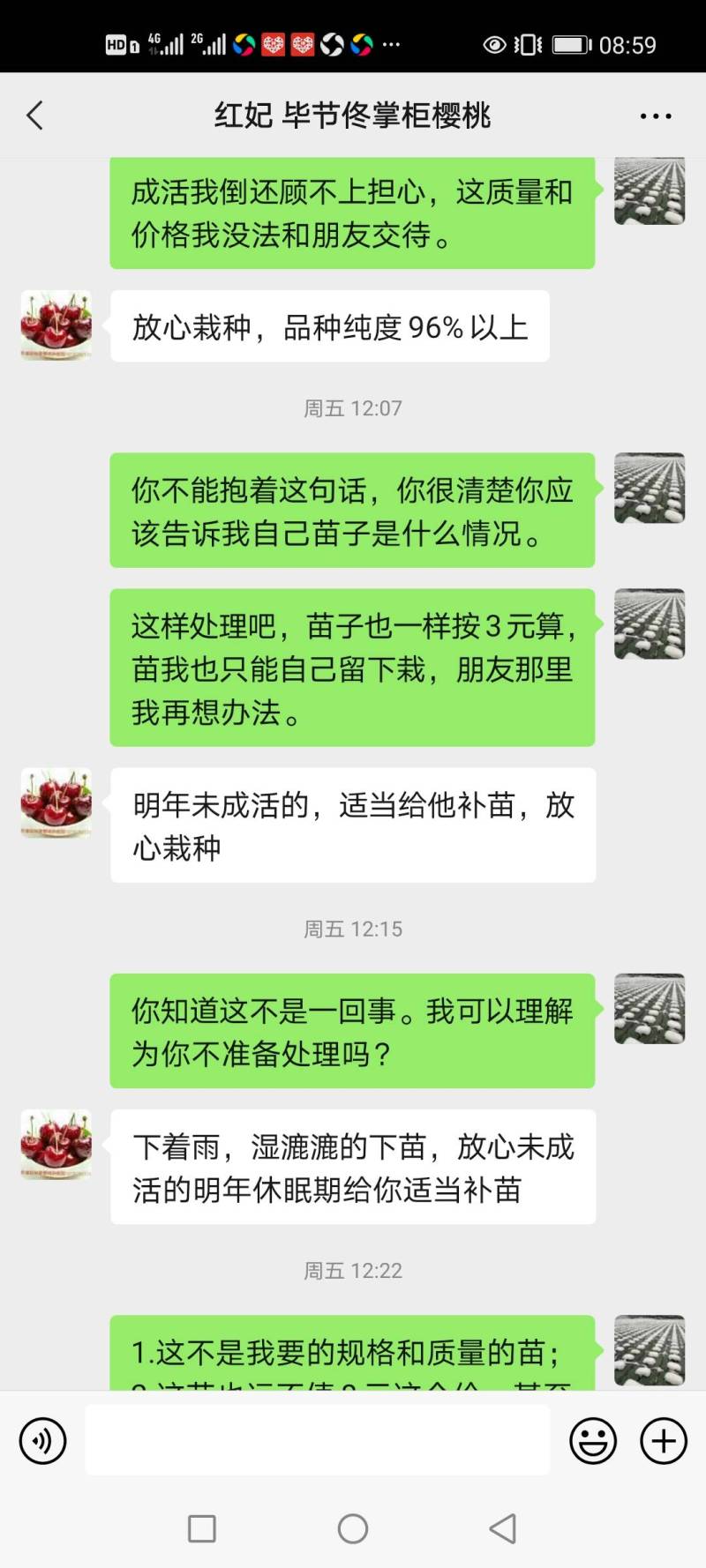Open the chat info overflow menu
Image resolution: width=706 pixels, height=1568 pixels.
click(x=656, y=116)
